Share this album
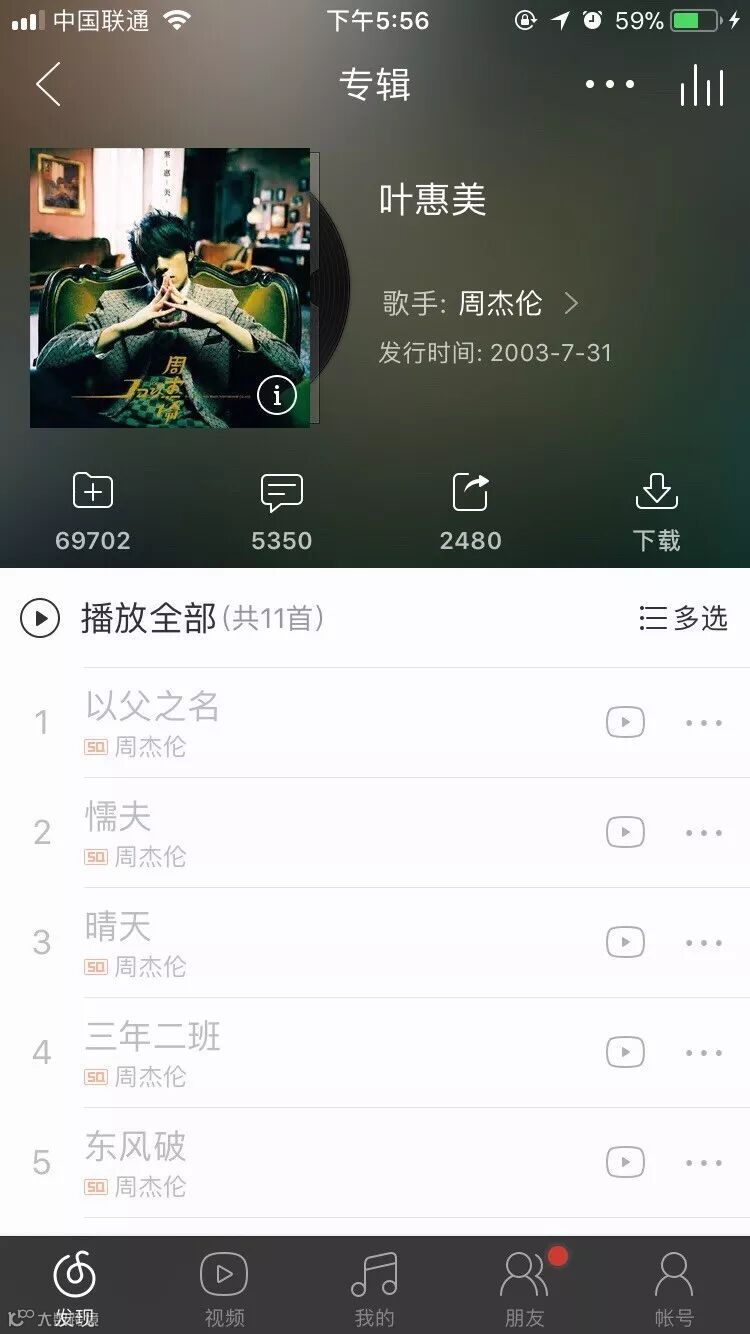This screenshot has height=1334, width=750. pos(470,512)
